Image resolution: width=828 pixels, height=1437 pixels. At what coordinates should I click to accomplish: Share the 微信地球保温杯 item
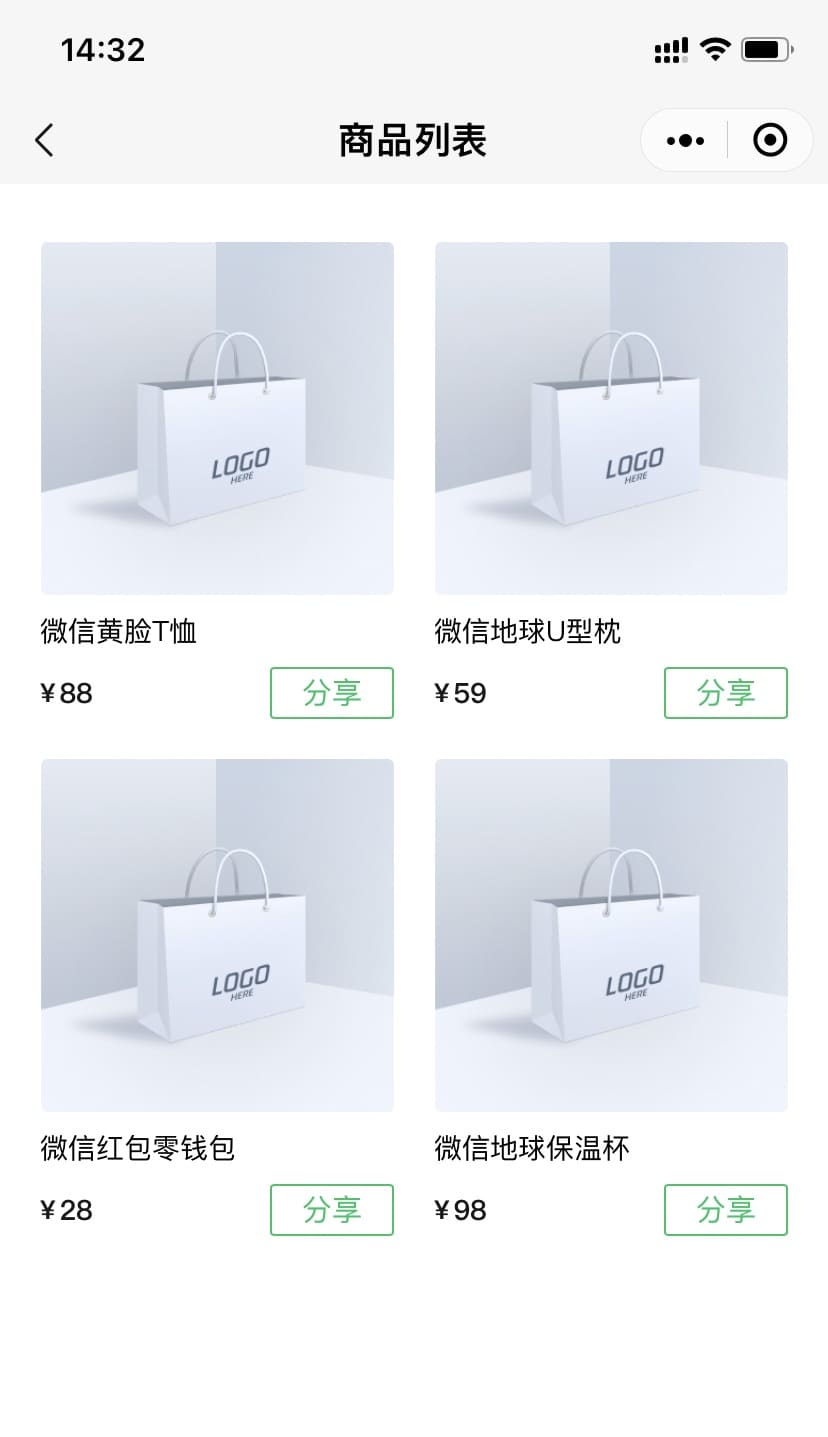726,1210
